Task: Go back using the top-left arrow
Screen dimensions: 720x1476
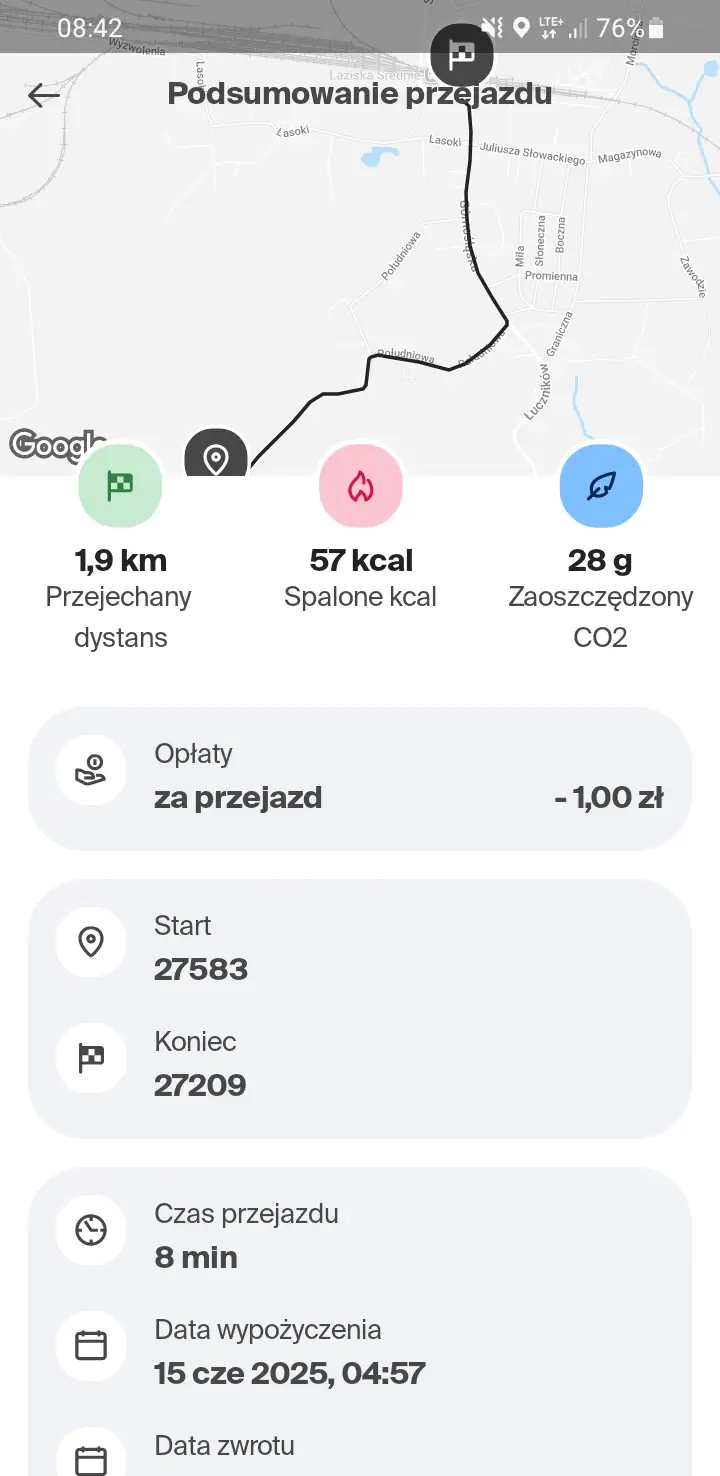Action: pyautogui.click(x=44, y=95)
